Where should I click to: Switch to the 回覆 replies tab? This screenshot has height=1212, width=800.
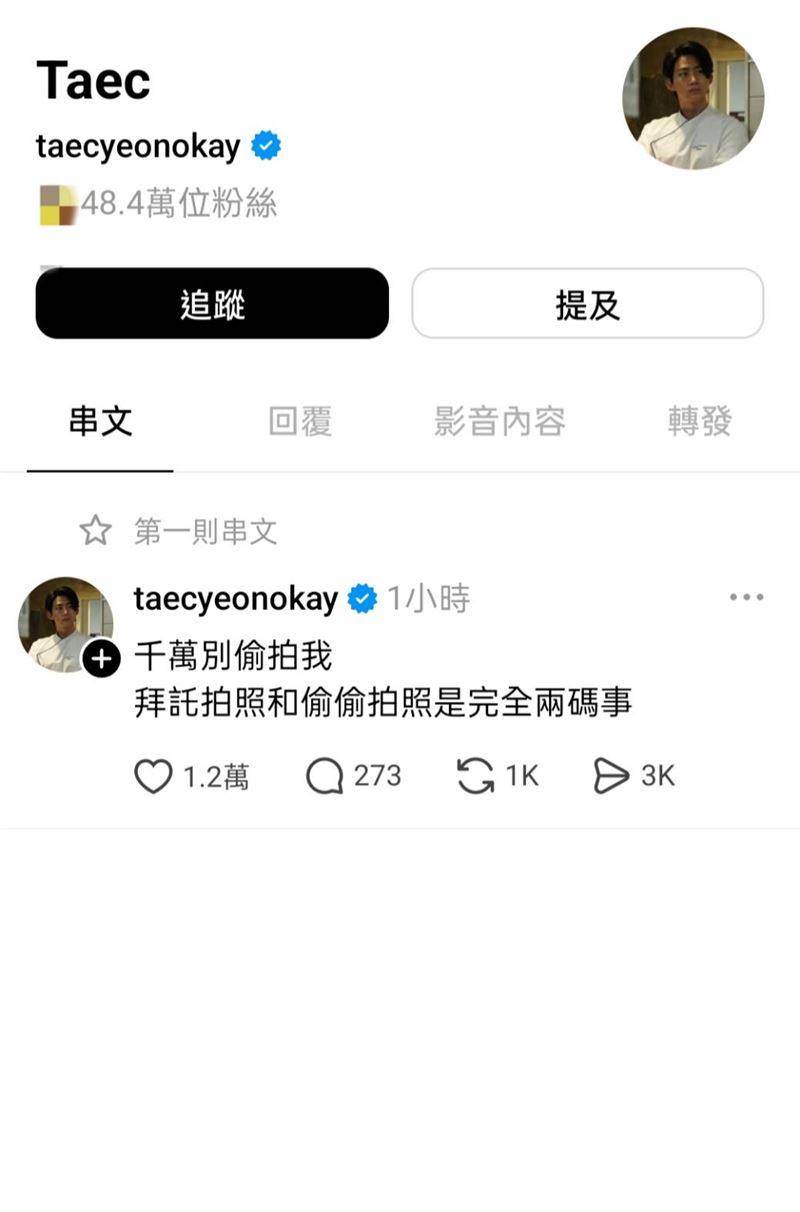pyautogui.click(x=300, y=421)
